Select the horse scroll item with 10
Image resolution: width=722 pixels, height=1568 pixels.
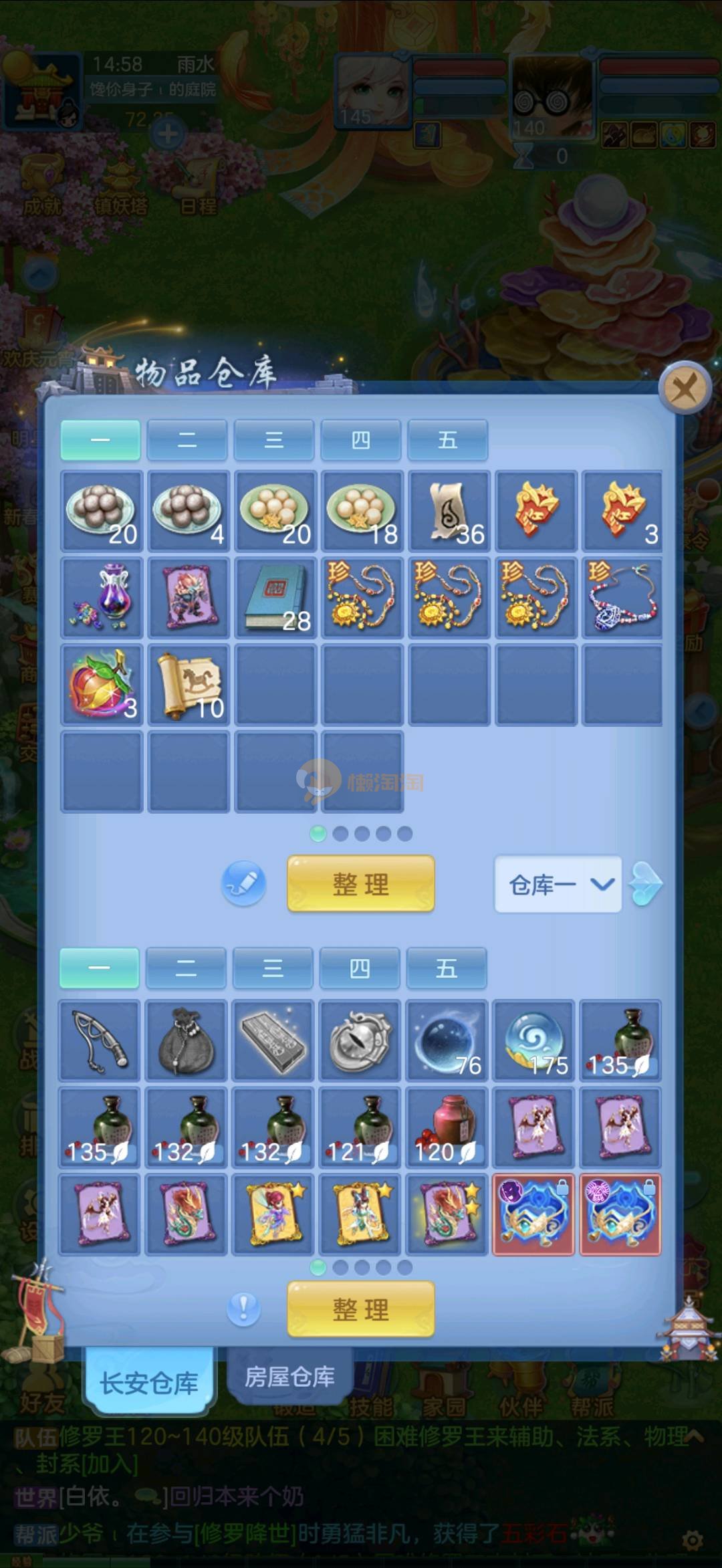pyautogui.click(x=188, y=685)
